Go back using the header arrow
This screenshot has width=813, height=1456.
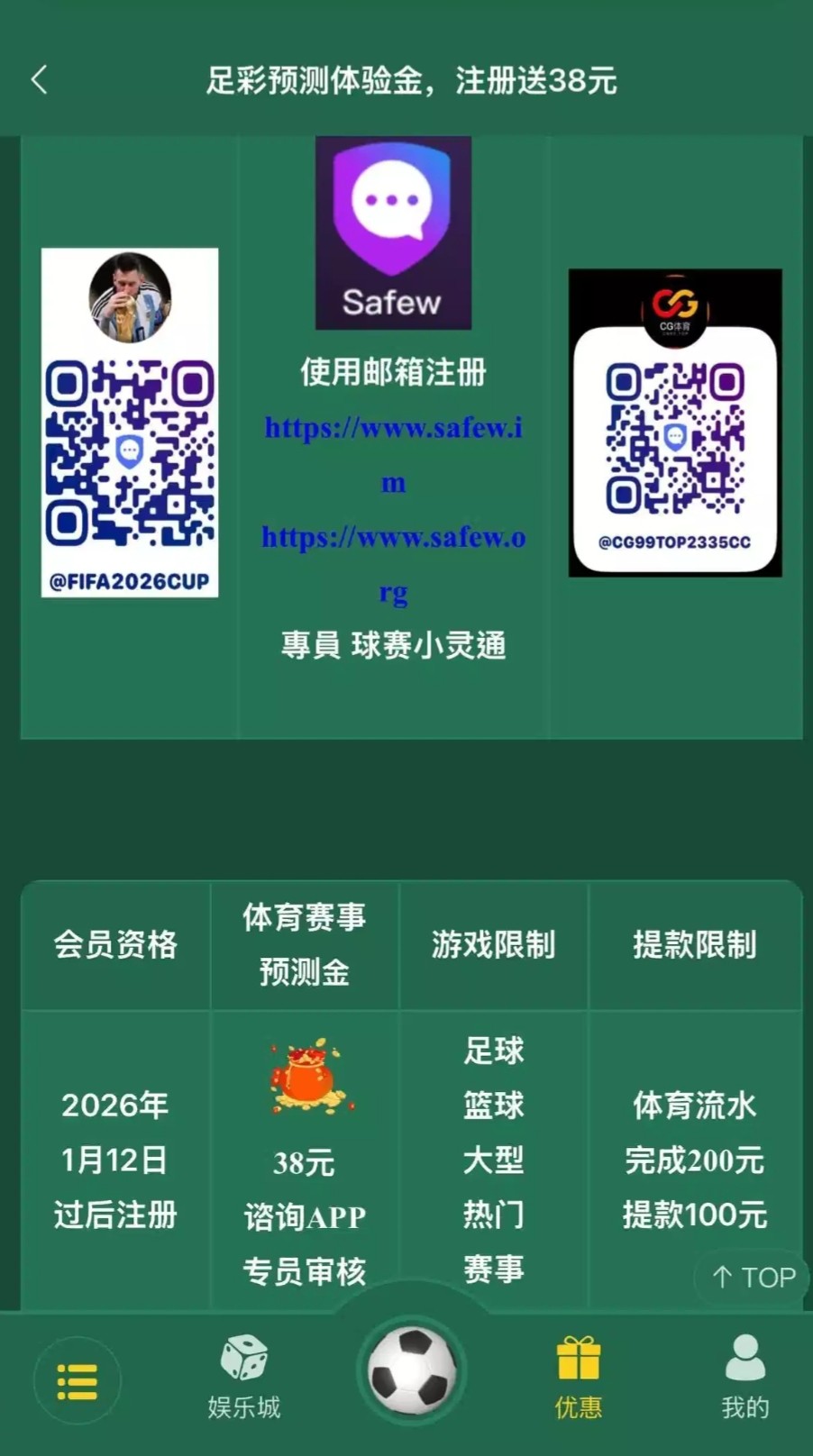tap(39, 80)
